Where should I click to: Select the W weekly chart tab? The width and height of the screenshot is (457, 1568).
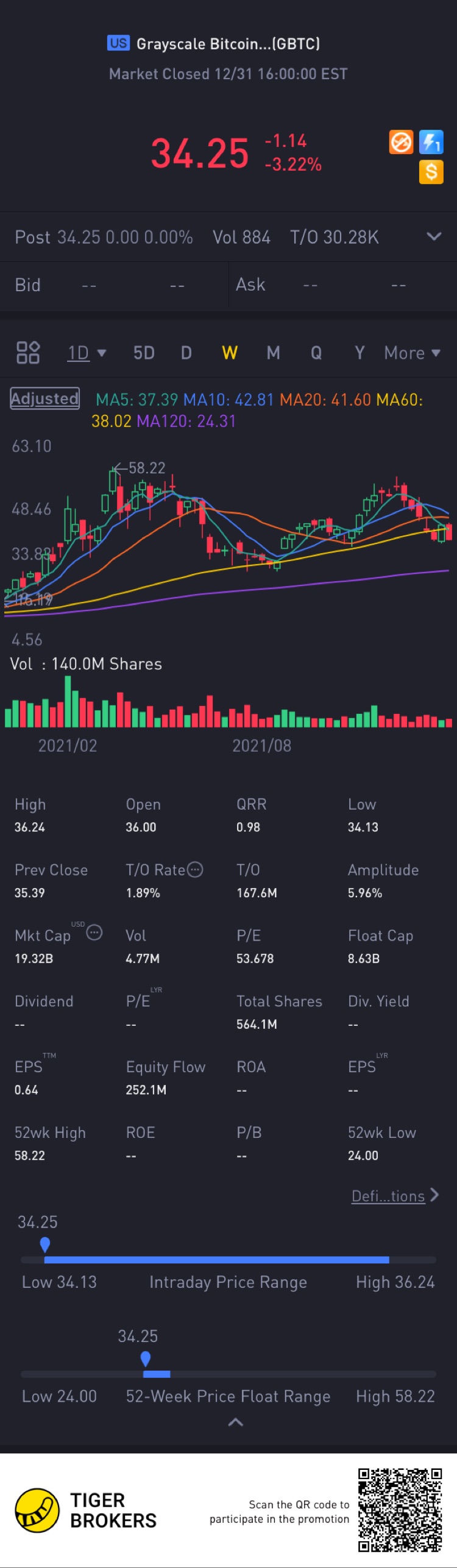230,353
